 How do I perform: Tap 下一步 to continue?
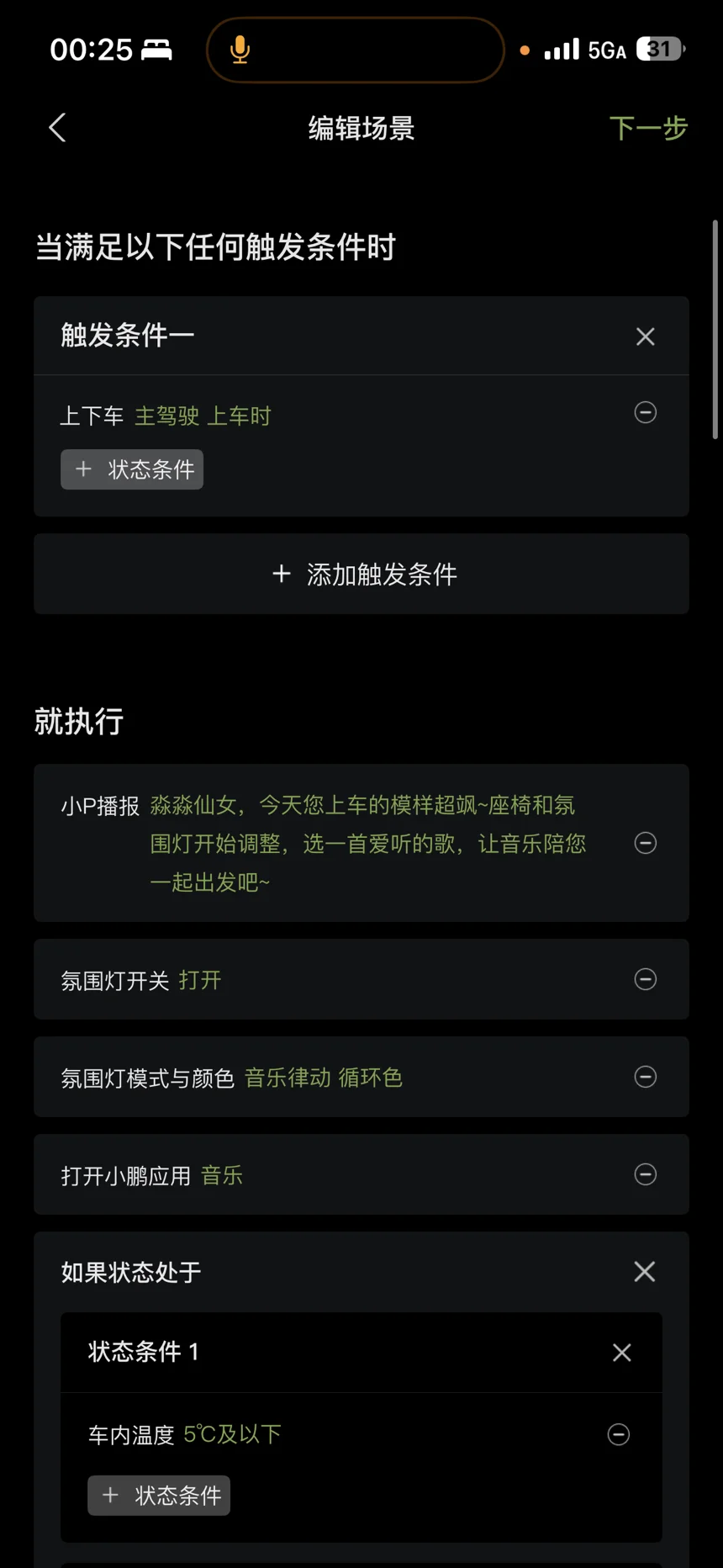pyautogui.click(x=648, y=128)
